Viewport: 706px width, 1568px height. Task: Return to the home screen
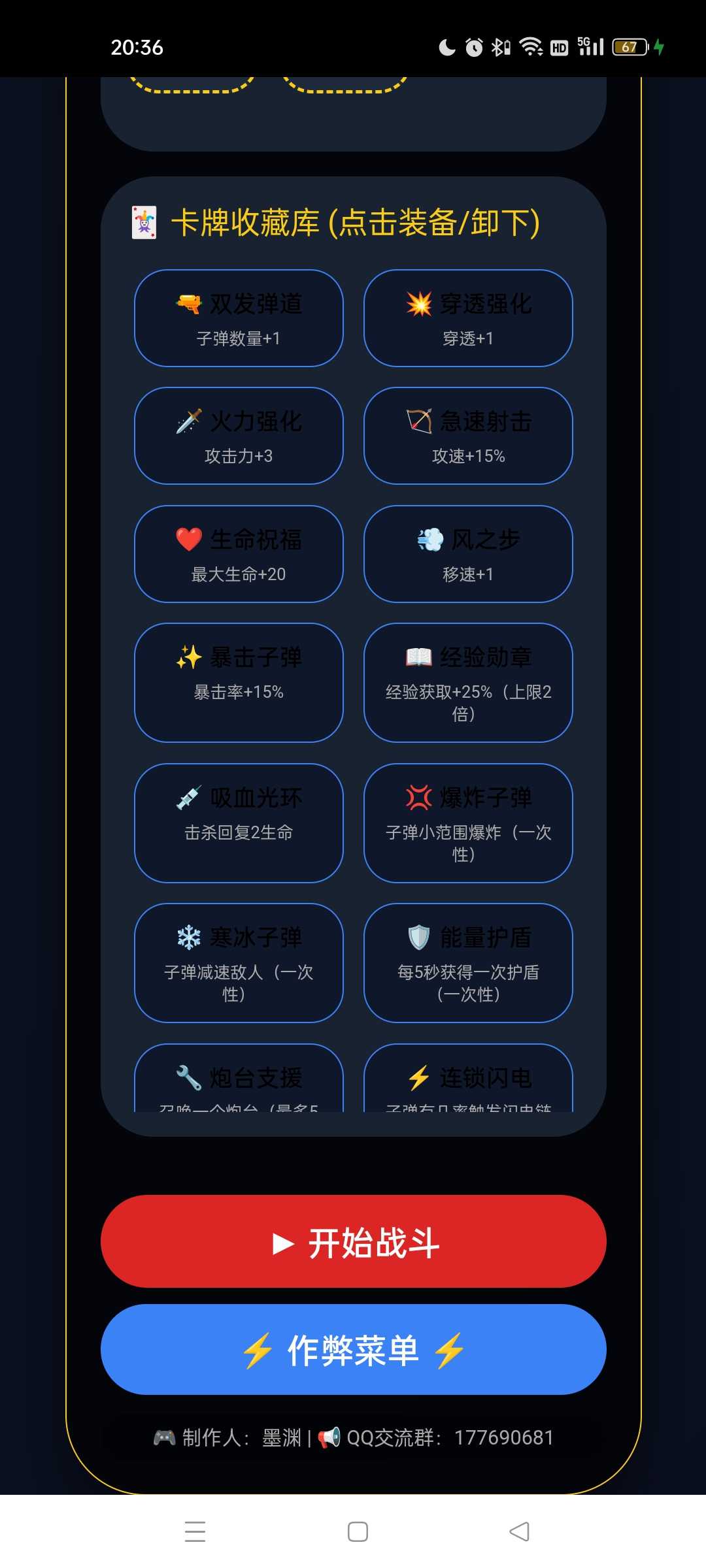(x=358, y=1531)
